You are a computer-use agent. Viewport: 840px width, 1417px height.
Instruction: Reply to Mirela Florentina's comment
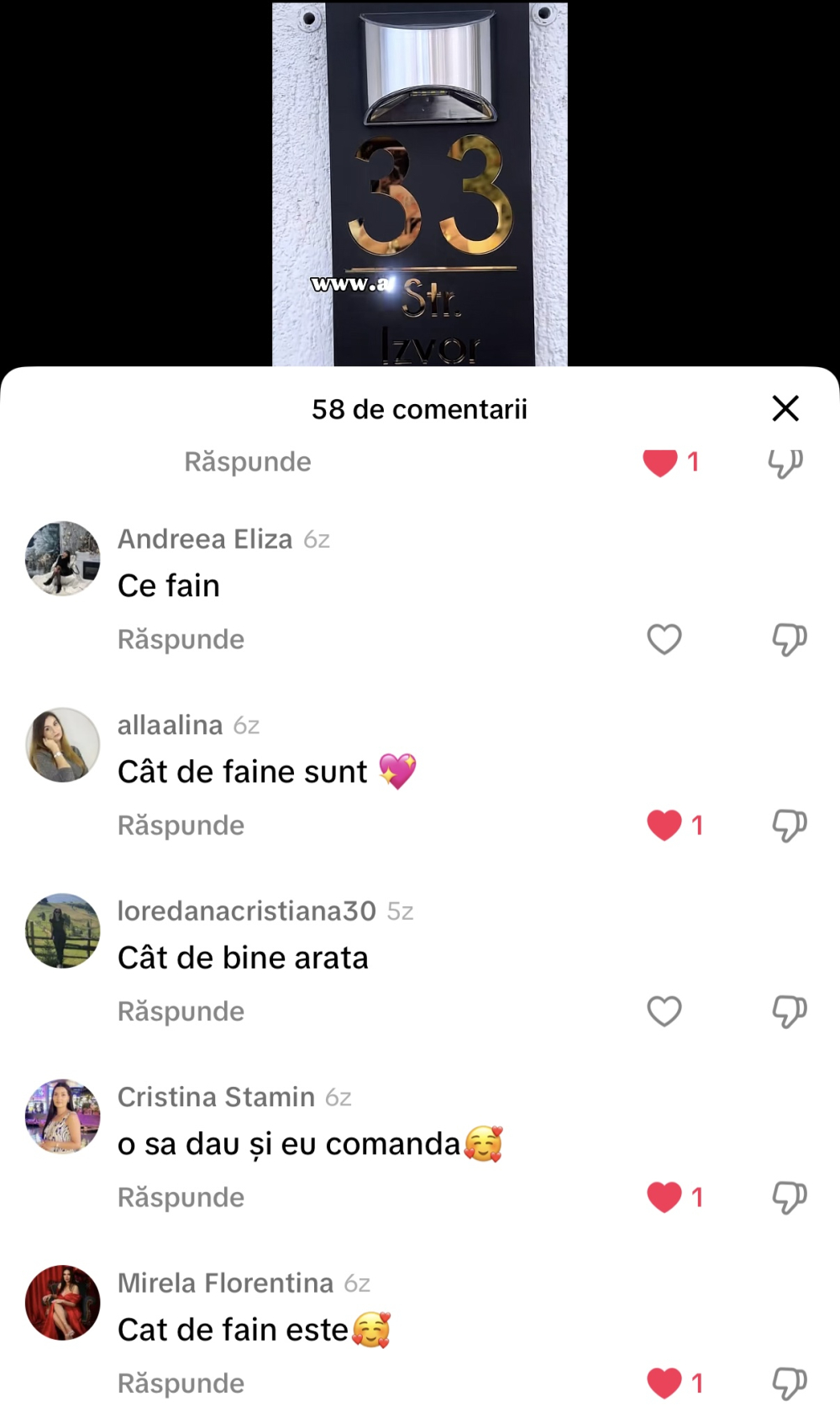click(x=181, y=1383)
